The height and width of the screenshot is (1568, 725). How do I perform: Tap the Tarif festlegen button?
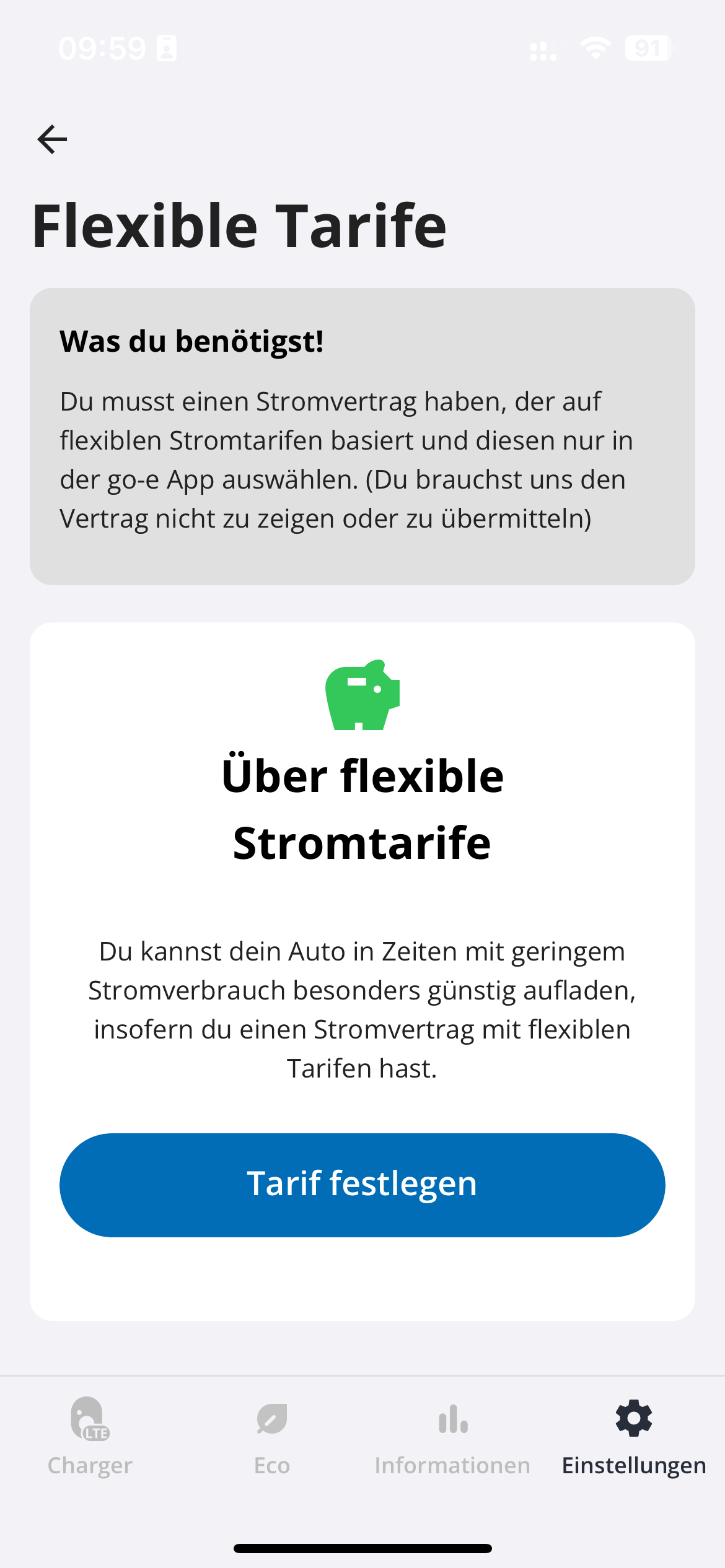tap(362, 1185)
